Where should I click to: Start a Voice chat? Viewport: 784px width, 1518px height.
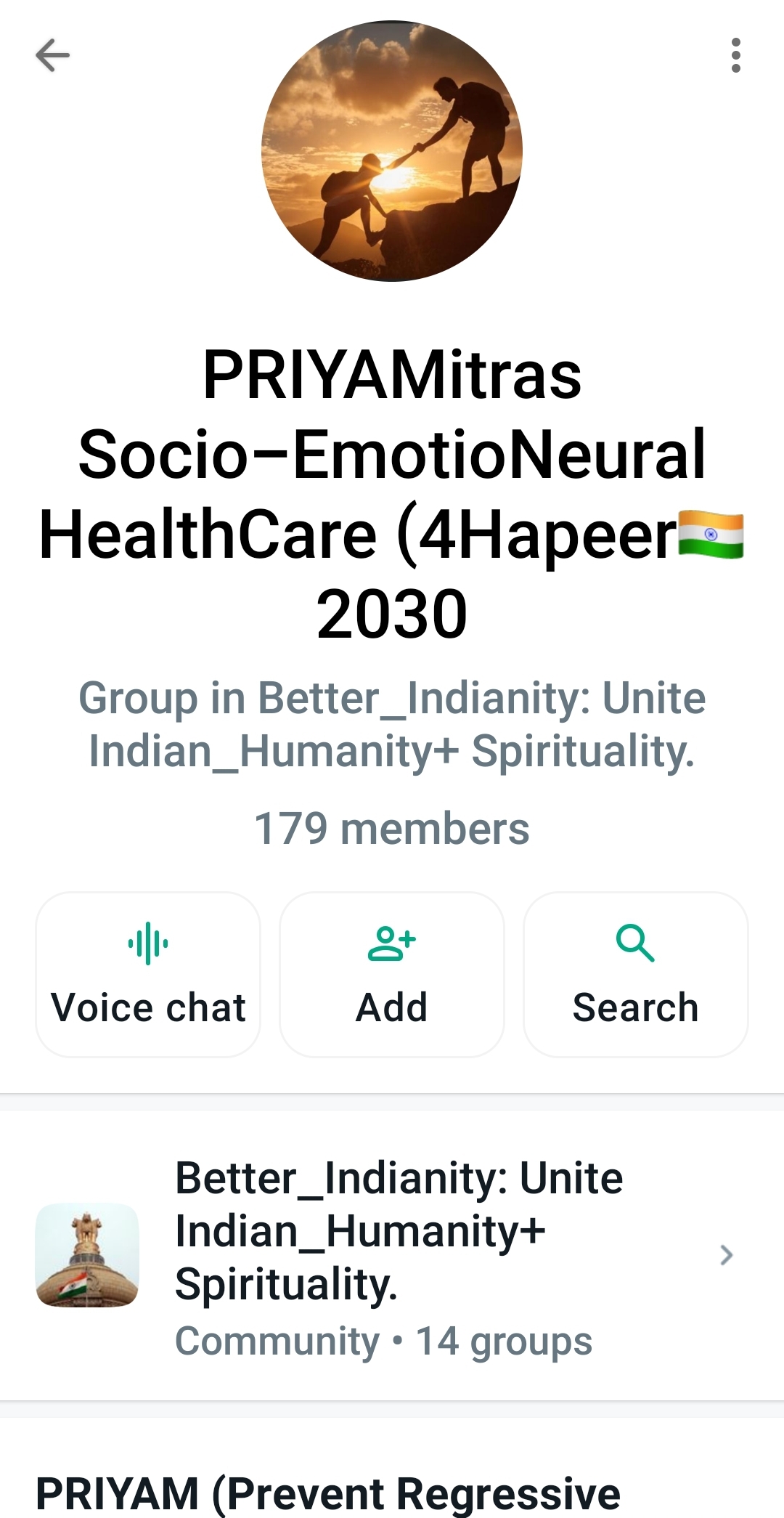click(148, 974)
